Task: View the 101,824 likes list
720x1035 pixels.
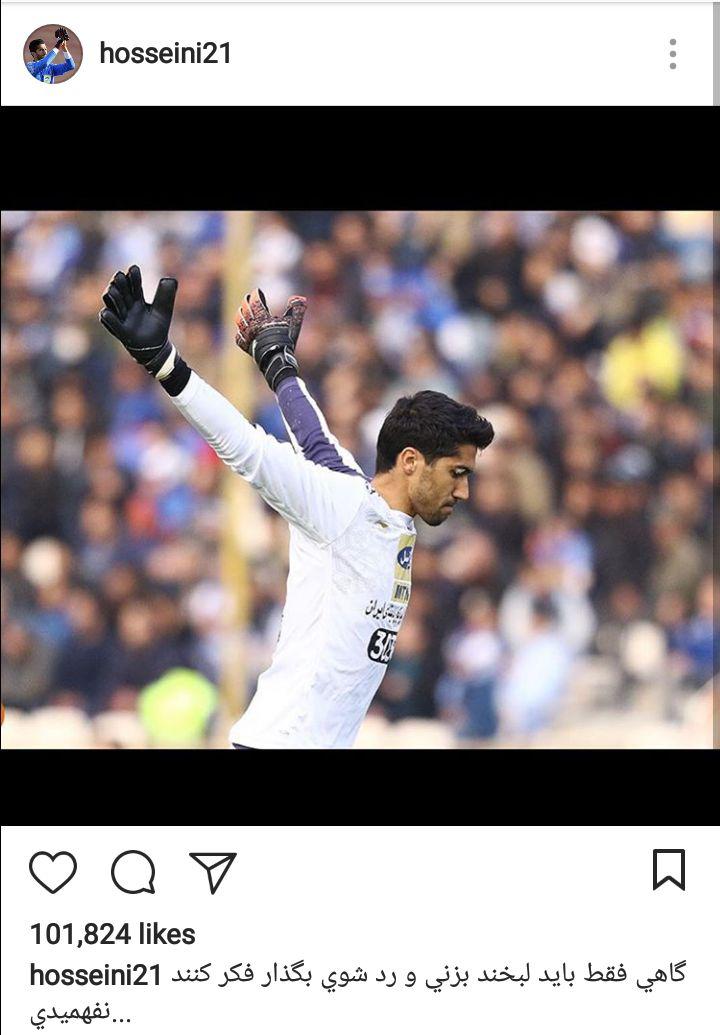Action: tap(113, 934)
